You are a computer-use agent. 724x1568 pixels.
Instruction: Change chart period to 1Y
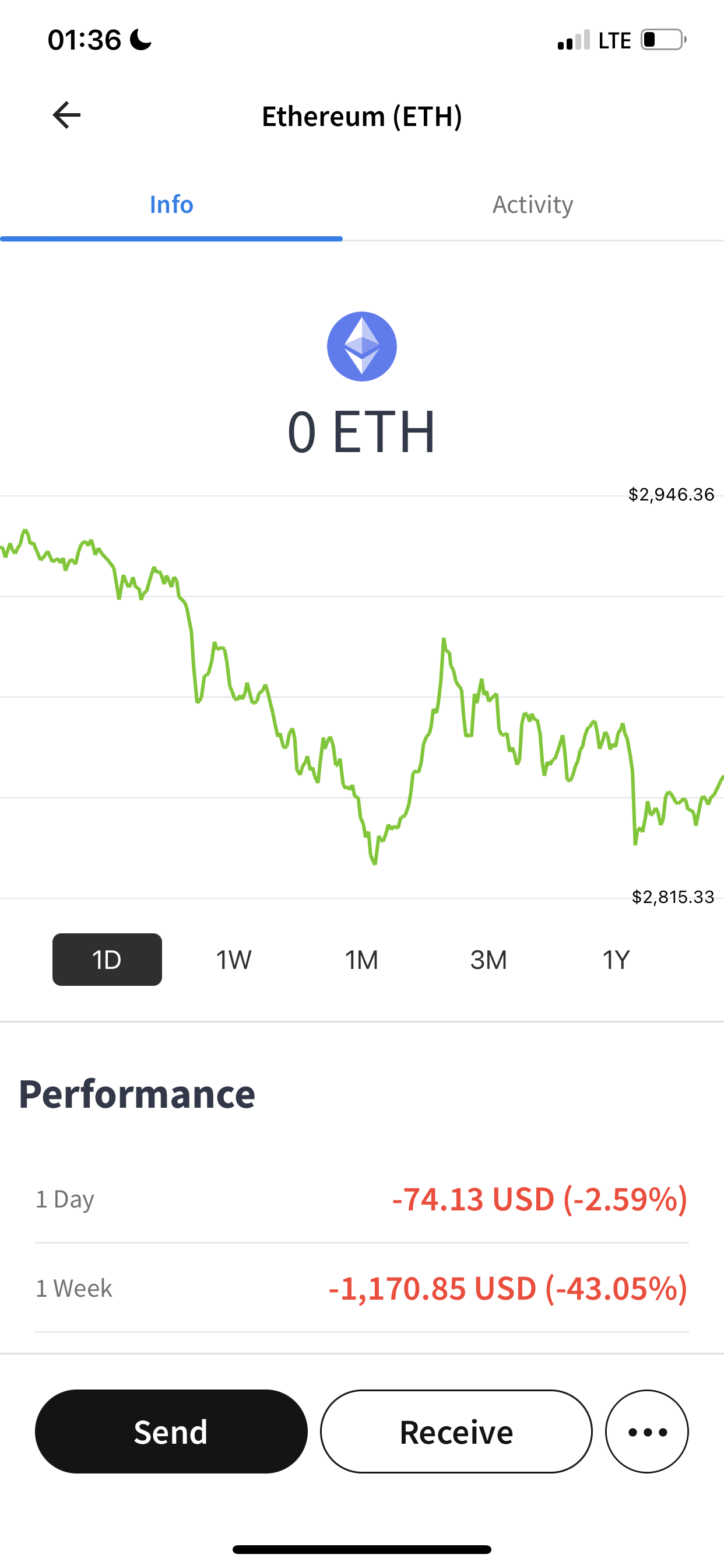click(x=616, y=960)
